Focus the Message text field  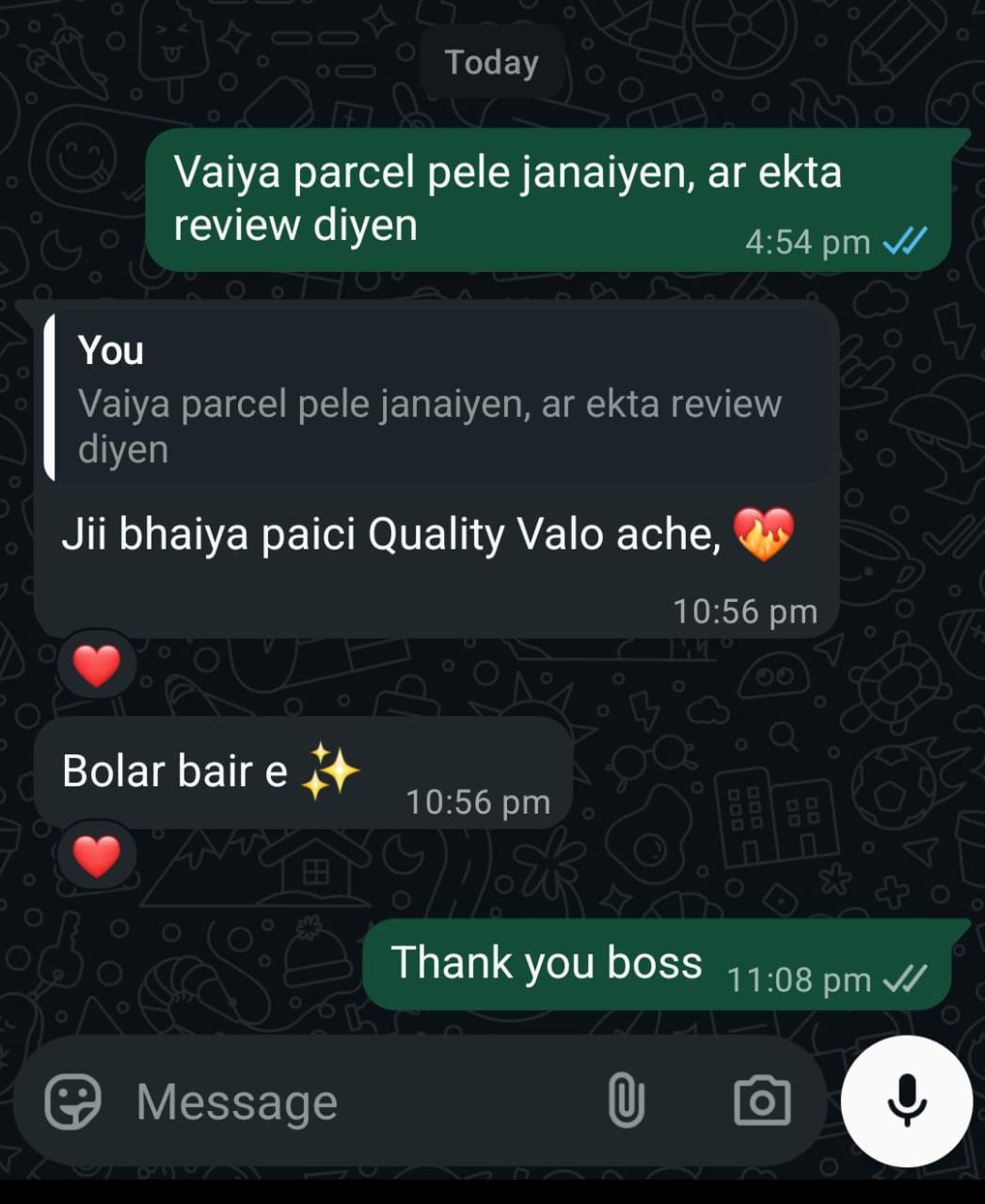(x=357, y=1101)
